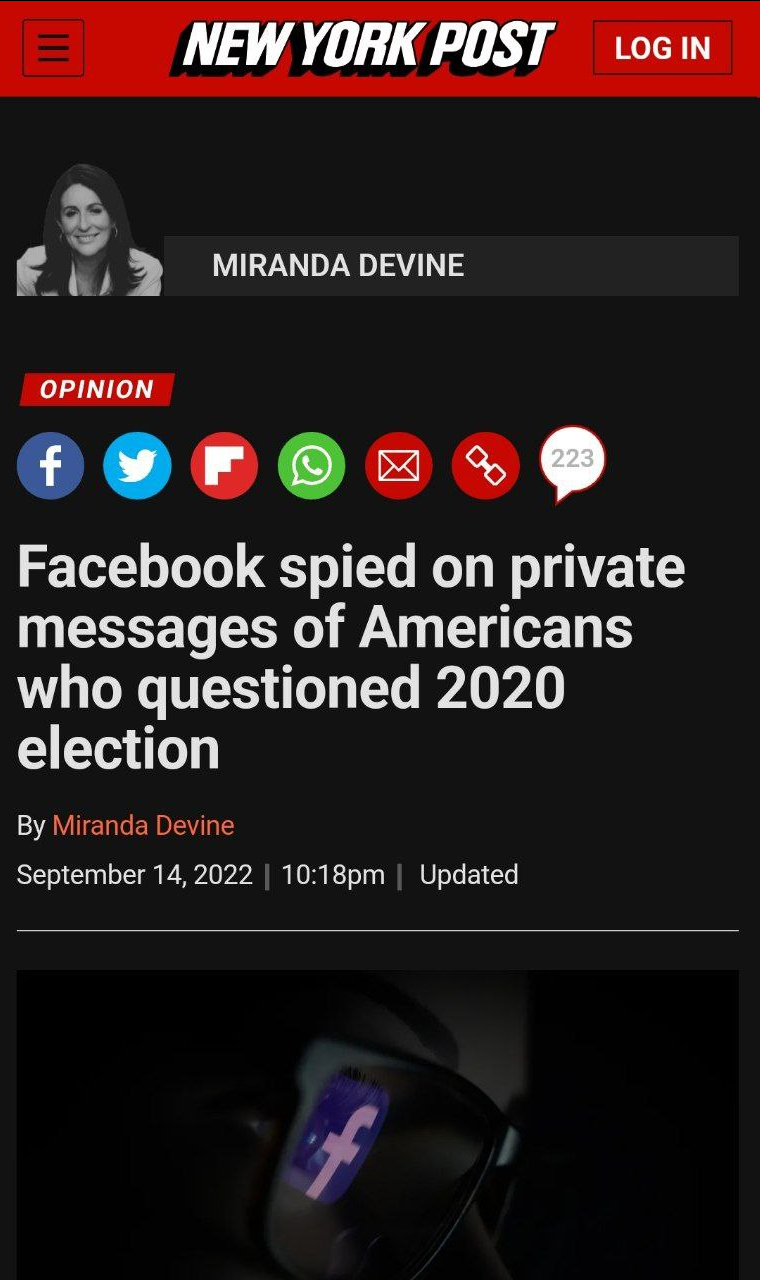This screenshot has height=1280, width=760.
Task: Tap the LOG IN button
Action: click(x=662, y=48)
